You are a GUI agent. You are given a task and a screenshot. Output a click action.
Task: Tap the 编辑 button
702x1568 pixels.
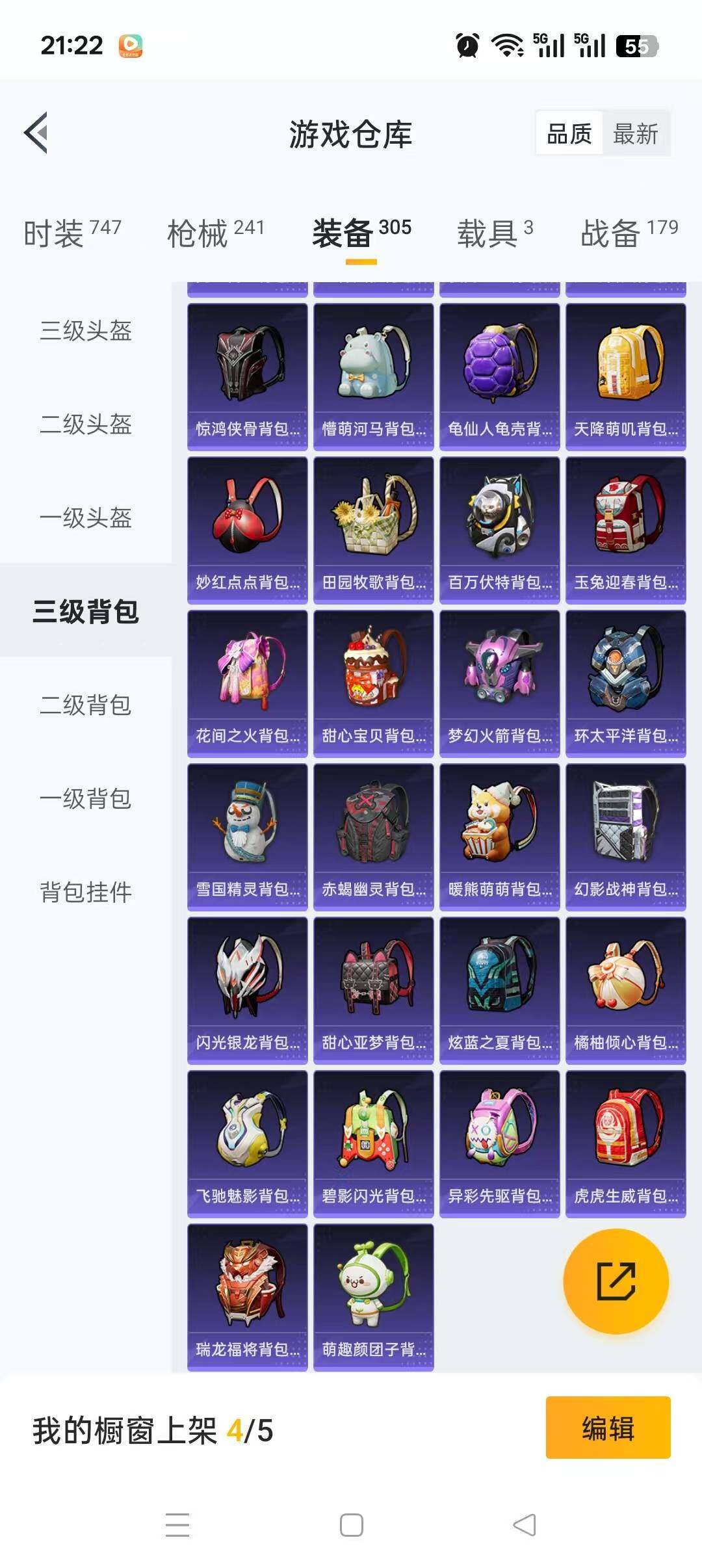coord(608,1427)
